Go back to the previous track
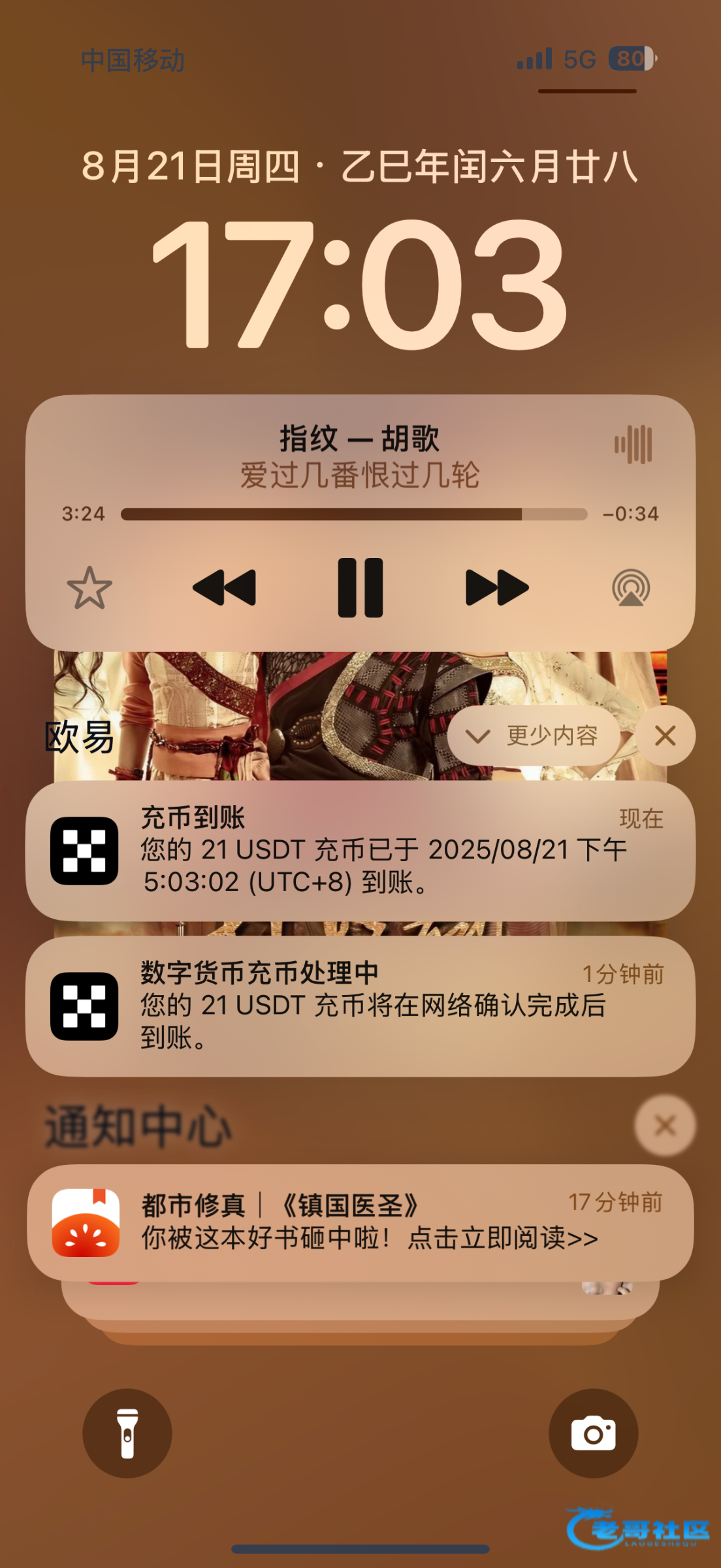The image size is (721, 1568). [225, 587]
